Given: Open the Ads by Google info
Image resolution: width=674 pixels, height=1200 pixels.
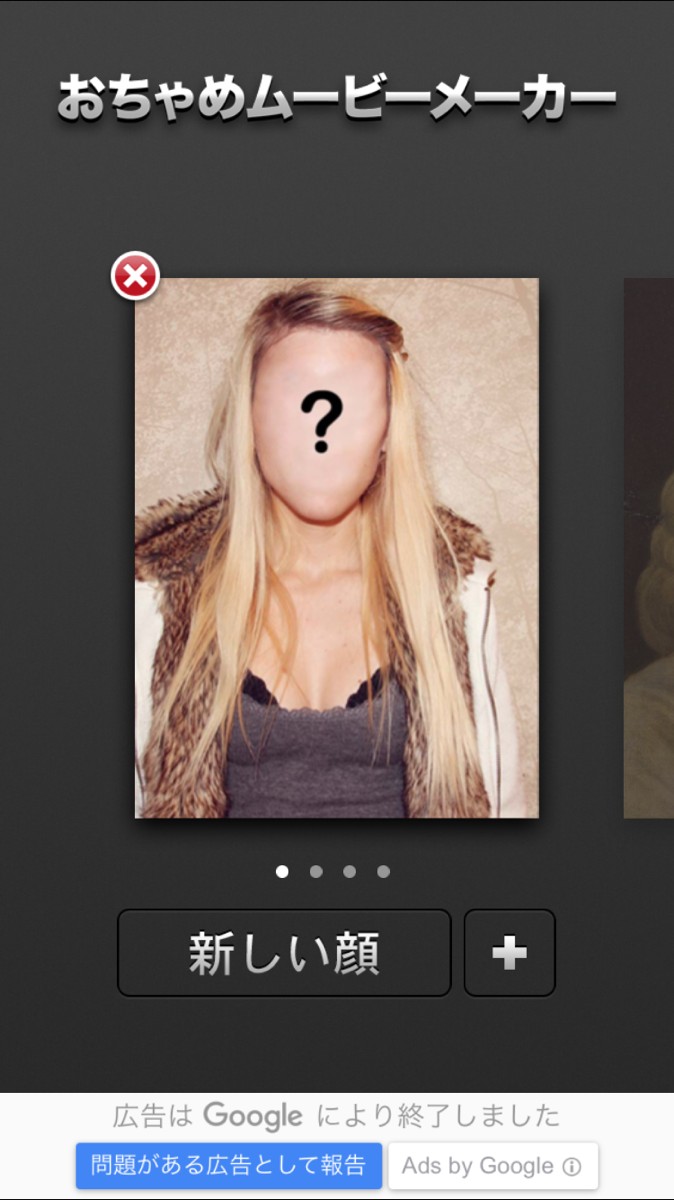Looking at the screenshot, I should [492, 1165].
